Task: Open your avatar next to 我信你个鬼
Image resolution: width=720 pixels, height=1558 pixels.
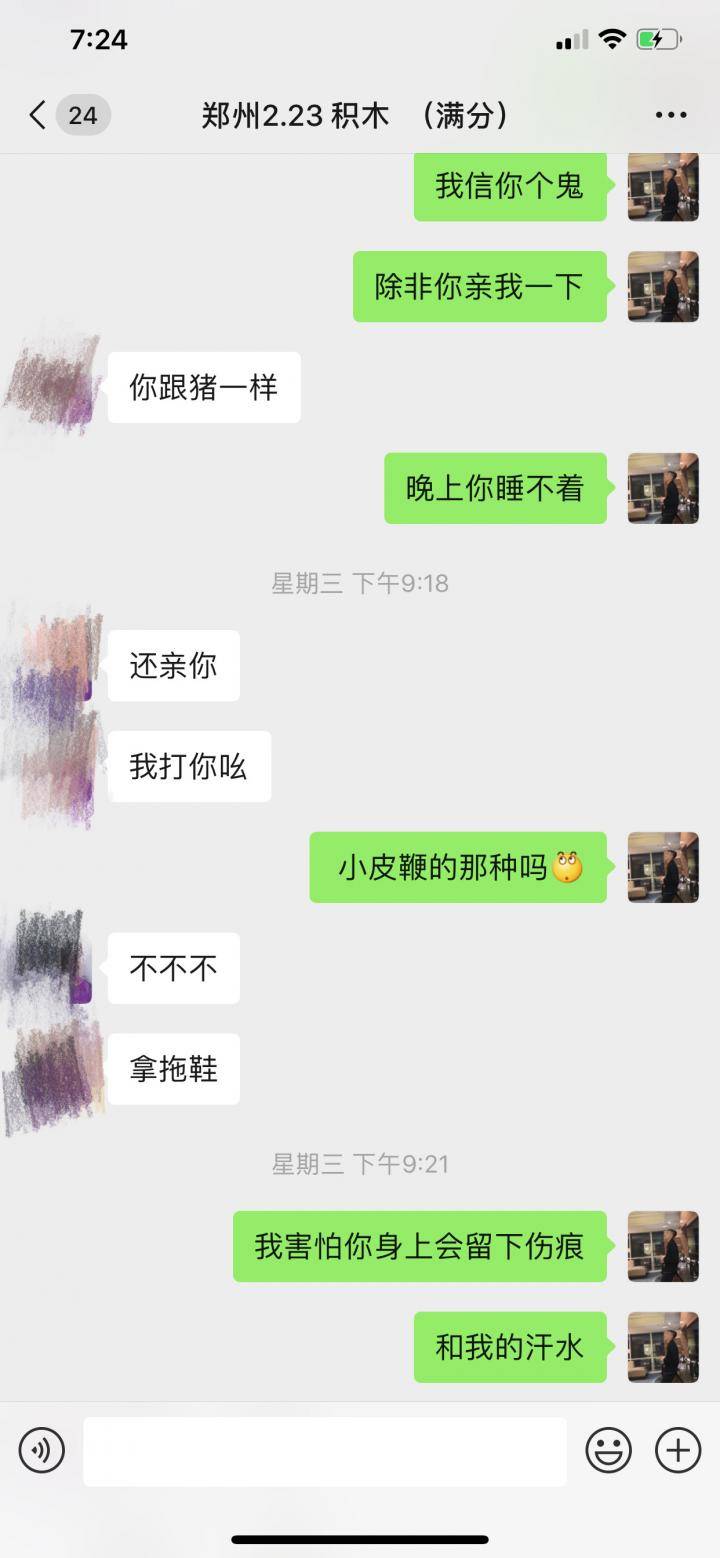Action: pyautogui.click(x=663, y=187)
